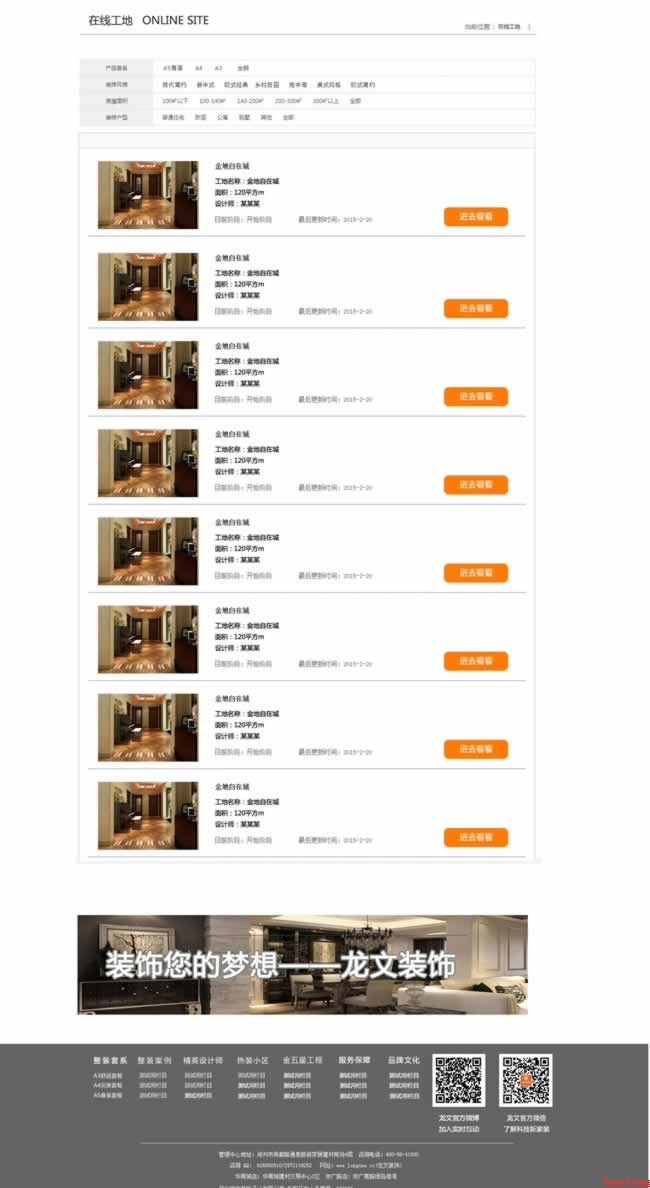Image resolution: width=650 pixels, height=1188 pixels.
Task: Filter area by 100㎡以下
Action: click(x=175, y=101)
